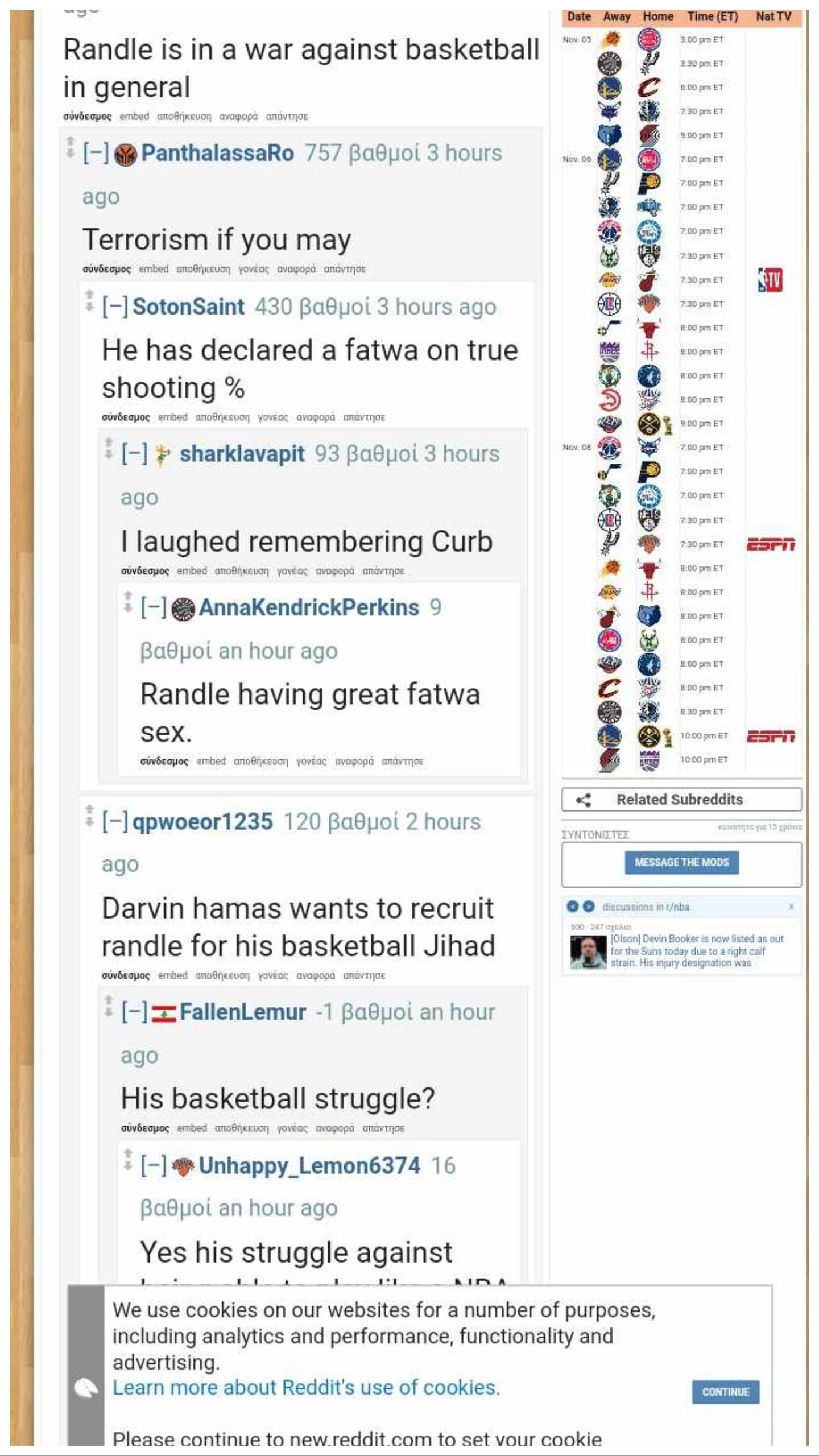Continue past the cookie notice
Viewport: 819px width, 1456px height.
[725, 1392]
